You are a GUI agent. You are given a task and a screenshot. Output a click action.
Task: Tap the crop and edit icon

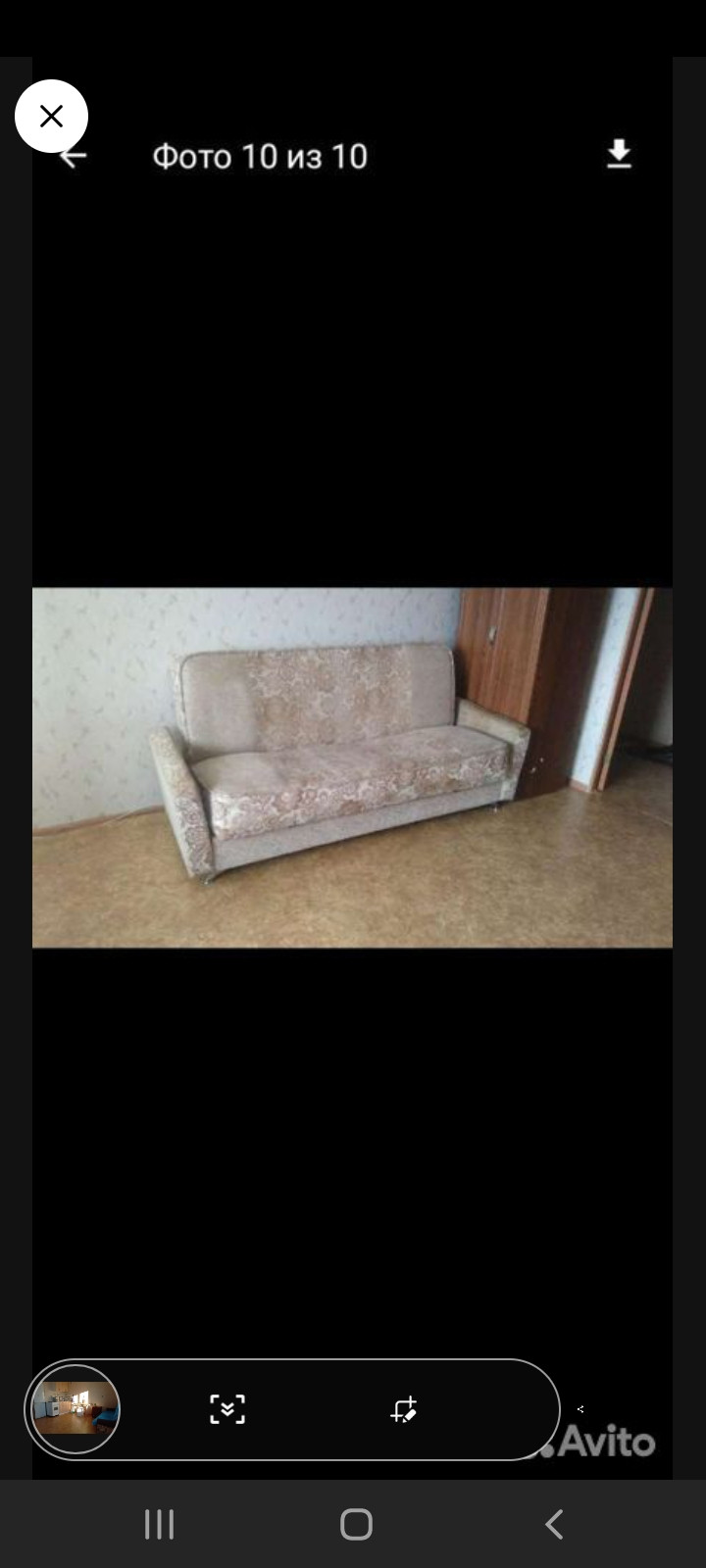click(404, 1409)
